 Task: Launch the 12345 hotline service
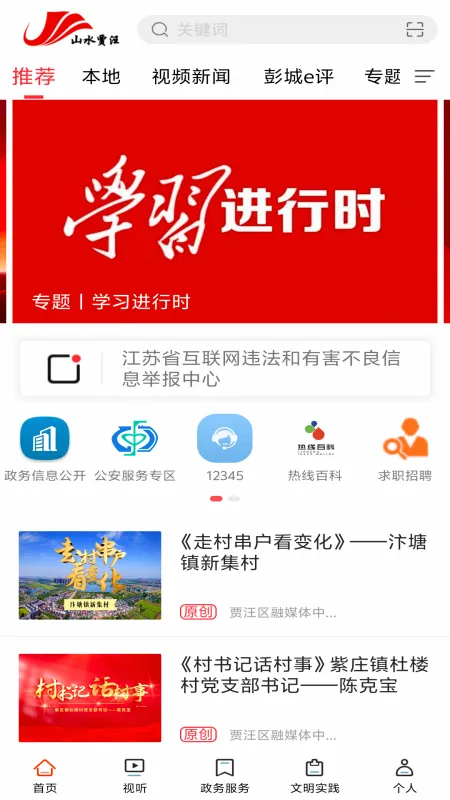pos(224,448)
